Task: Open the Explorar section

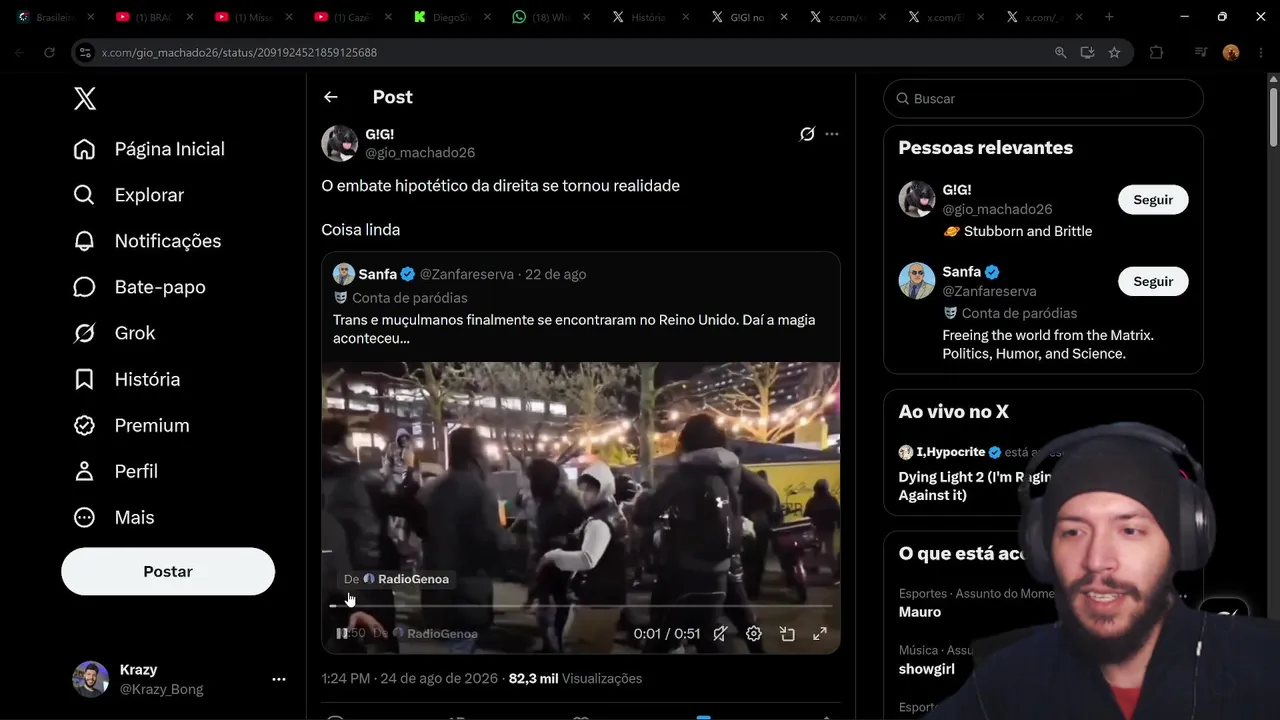Action: pyautogui.click(x=129, y=195)
